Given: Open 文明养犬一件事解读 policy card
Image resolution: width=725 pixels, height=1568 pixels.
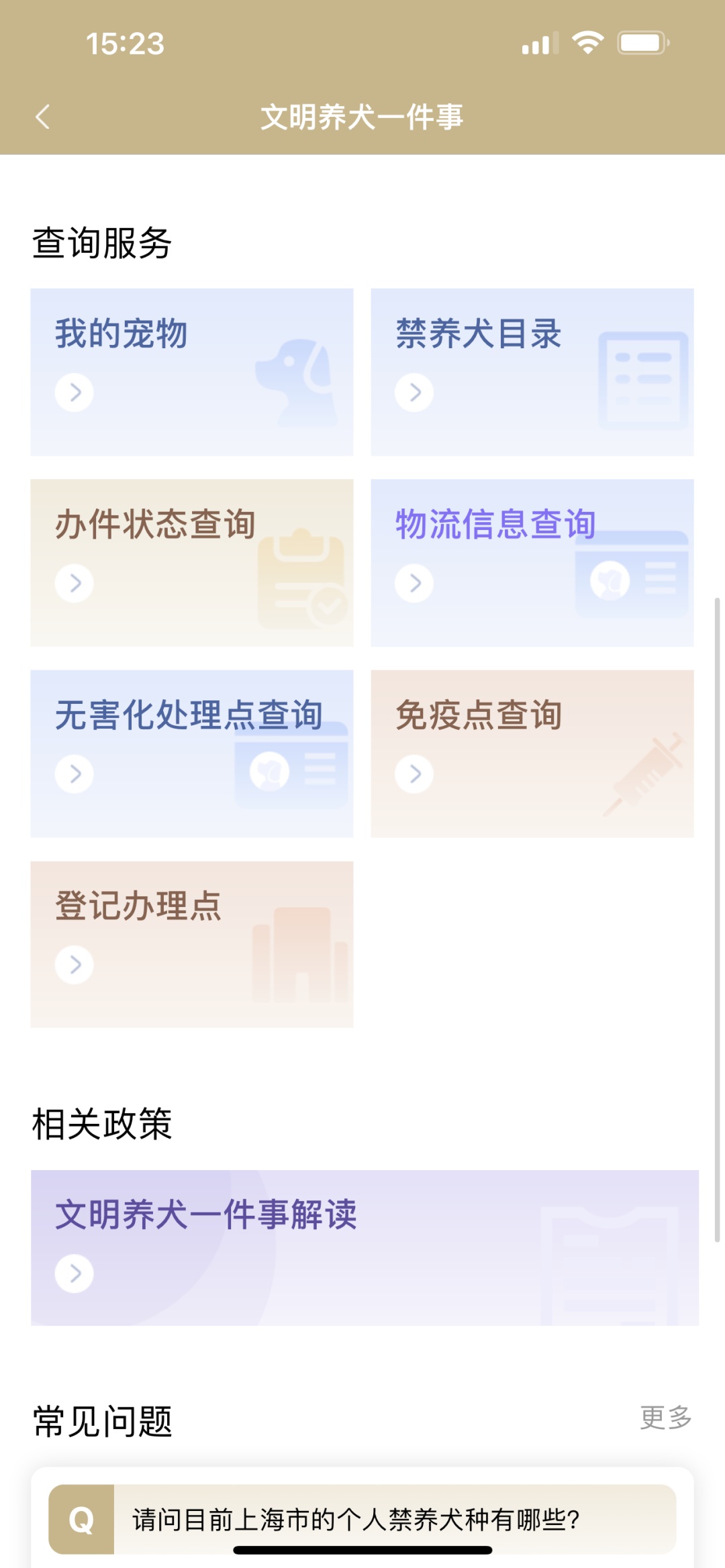Looking at the screenshot, I should (365, 1247).
